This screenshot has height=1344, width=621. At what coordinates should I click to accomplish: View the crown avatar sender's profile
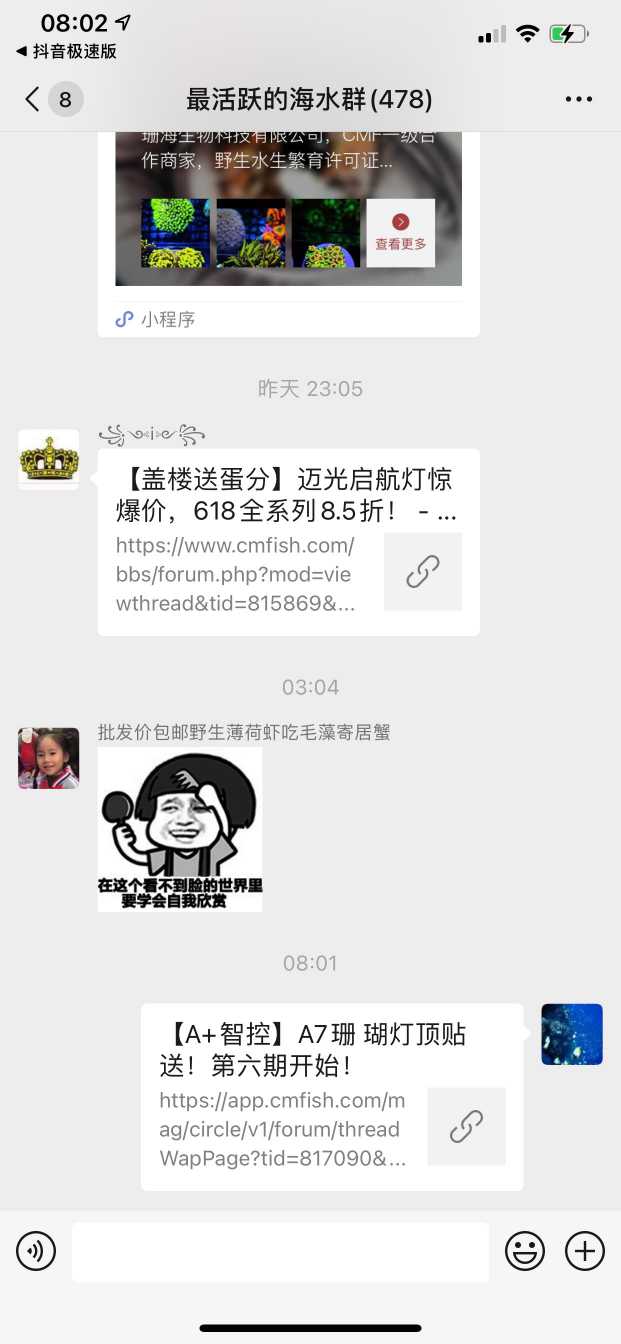48,460
